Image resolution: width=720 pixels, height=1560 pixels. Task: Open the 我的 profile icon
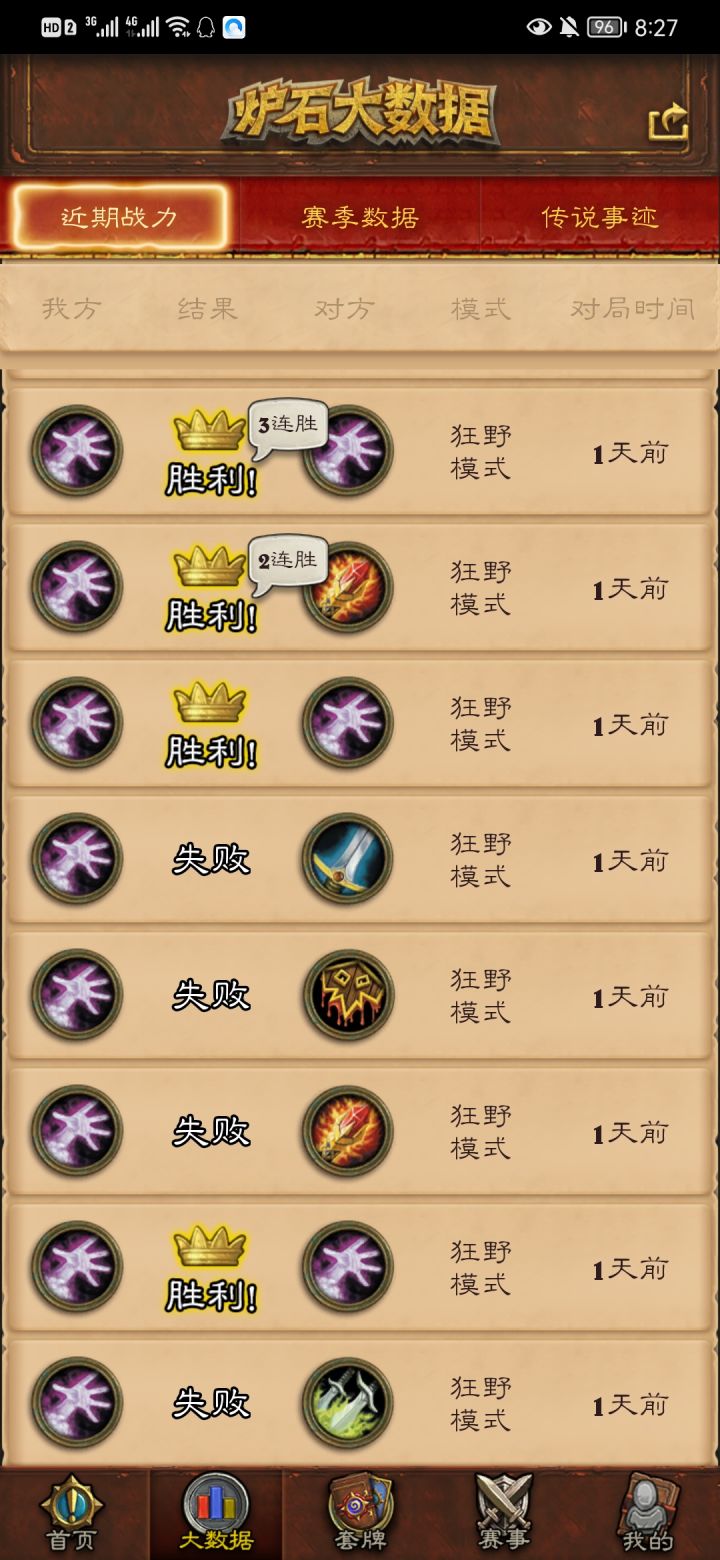(650, 1510)
